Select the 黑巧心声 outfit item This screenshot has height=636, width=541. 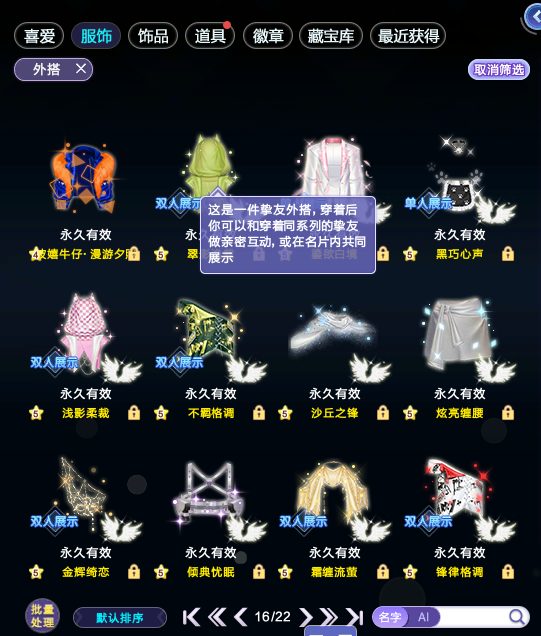[x=459, y=178]
